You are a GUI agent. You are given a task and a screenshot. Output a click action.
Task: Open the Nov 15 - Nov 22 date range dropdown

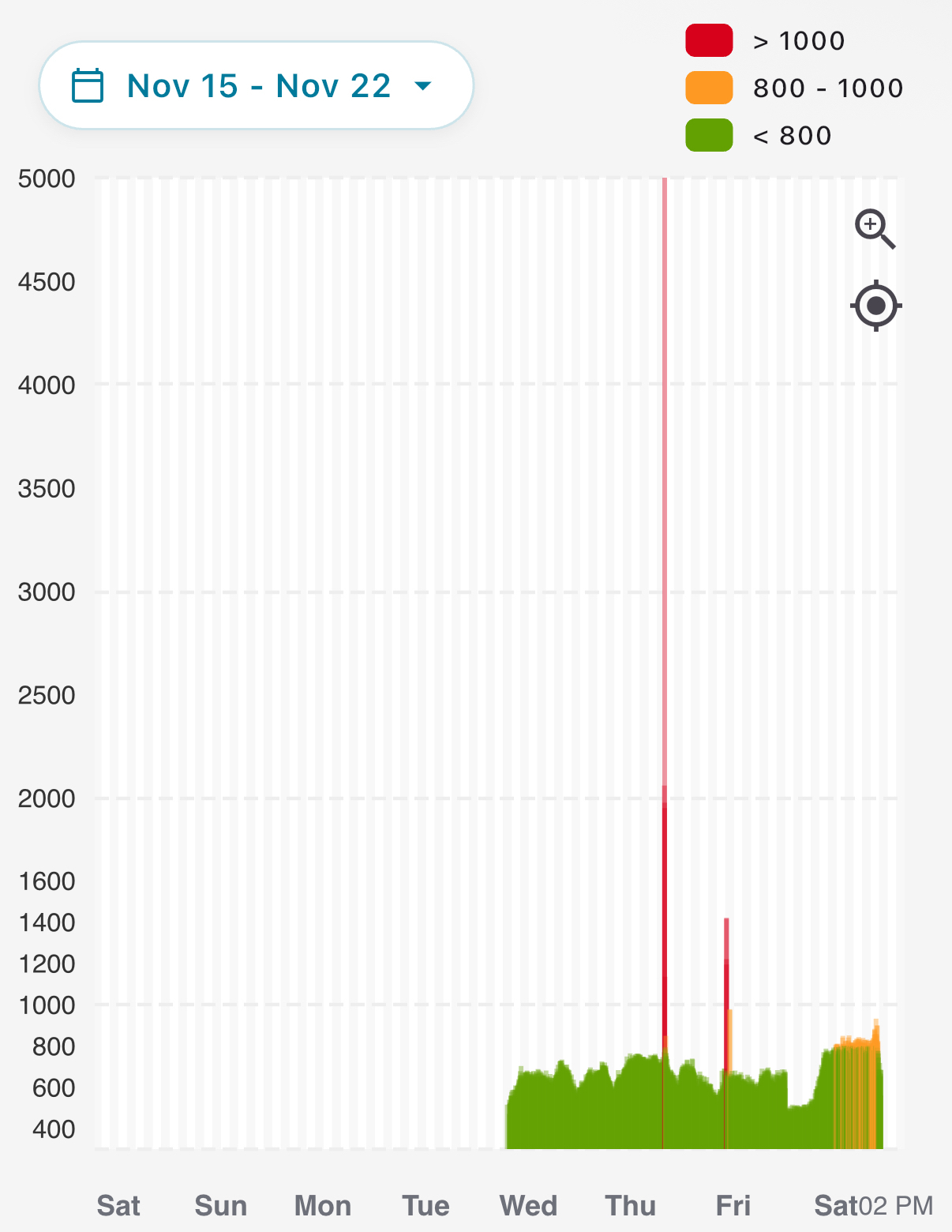click(256, 85)
